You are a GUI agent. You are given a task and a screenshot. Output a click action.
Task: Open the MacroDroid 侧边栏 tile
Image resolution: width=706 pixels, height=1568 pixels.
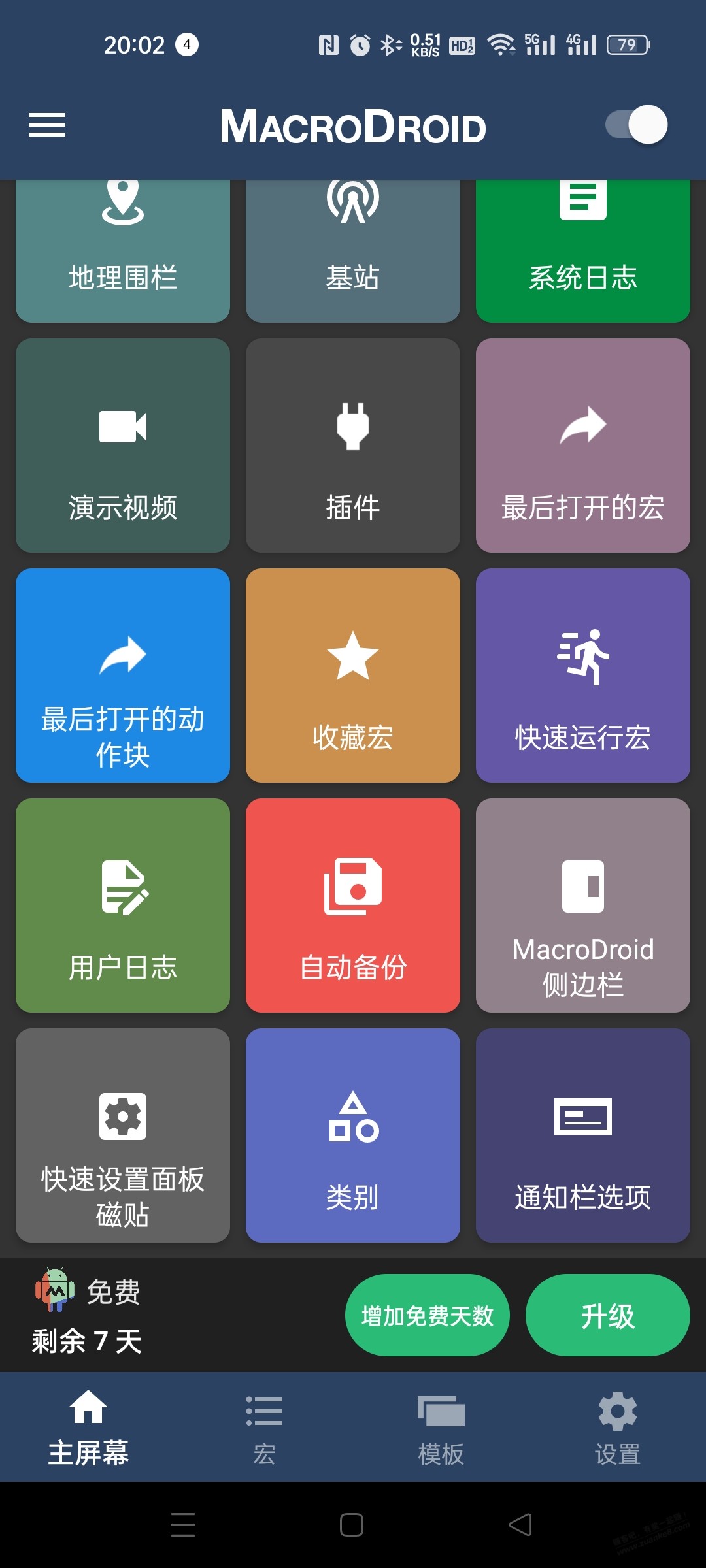(583, 906)
